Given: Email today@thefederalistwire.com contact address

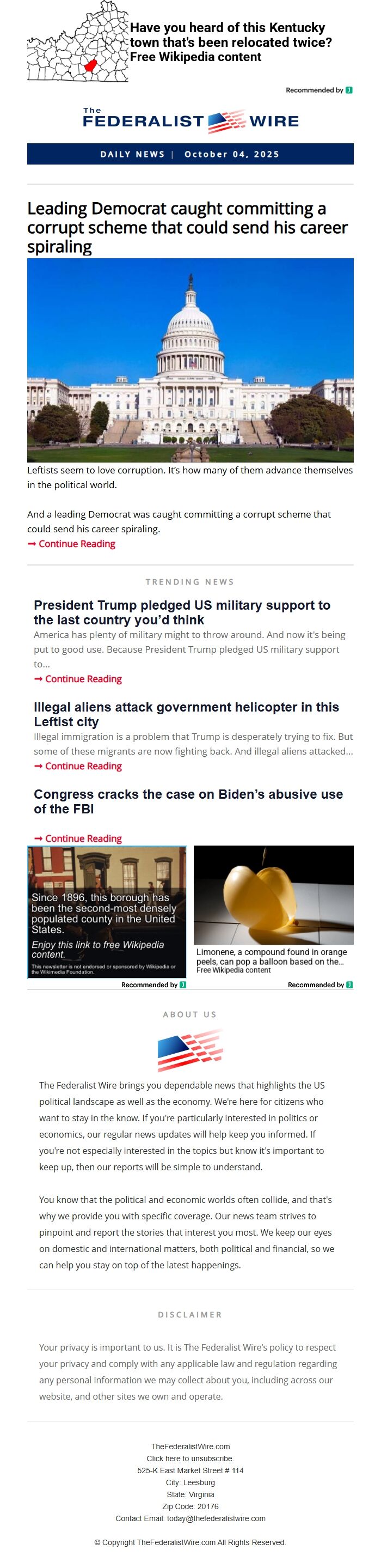Looking at the screenshot, I should [216, 1518].
